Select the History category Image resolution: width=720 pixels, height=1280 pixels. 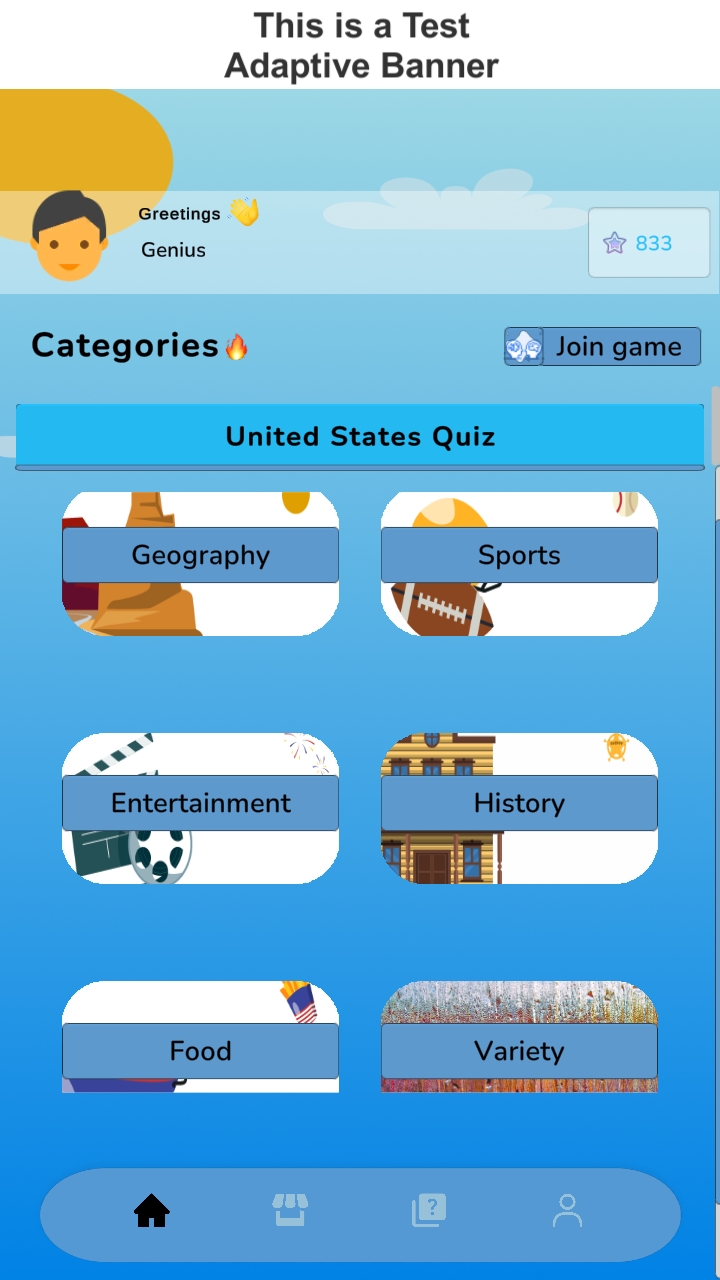pos(519,803)
